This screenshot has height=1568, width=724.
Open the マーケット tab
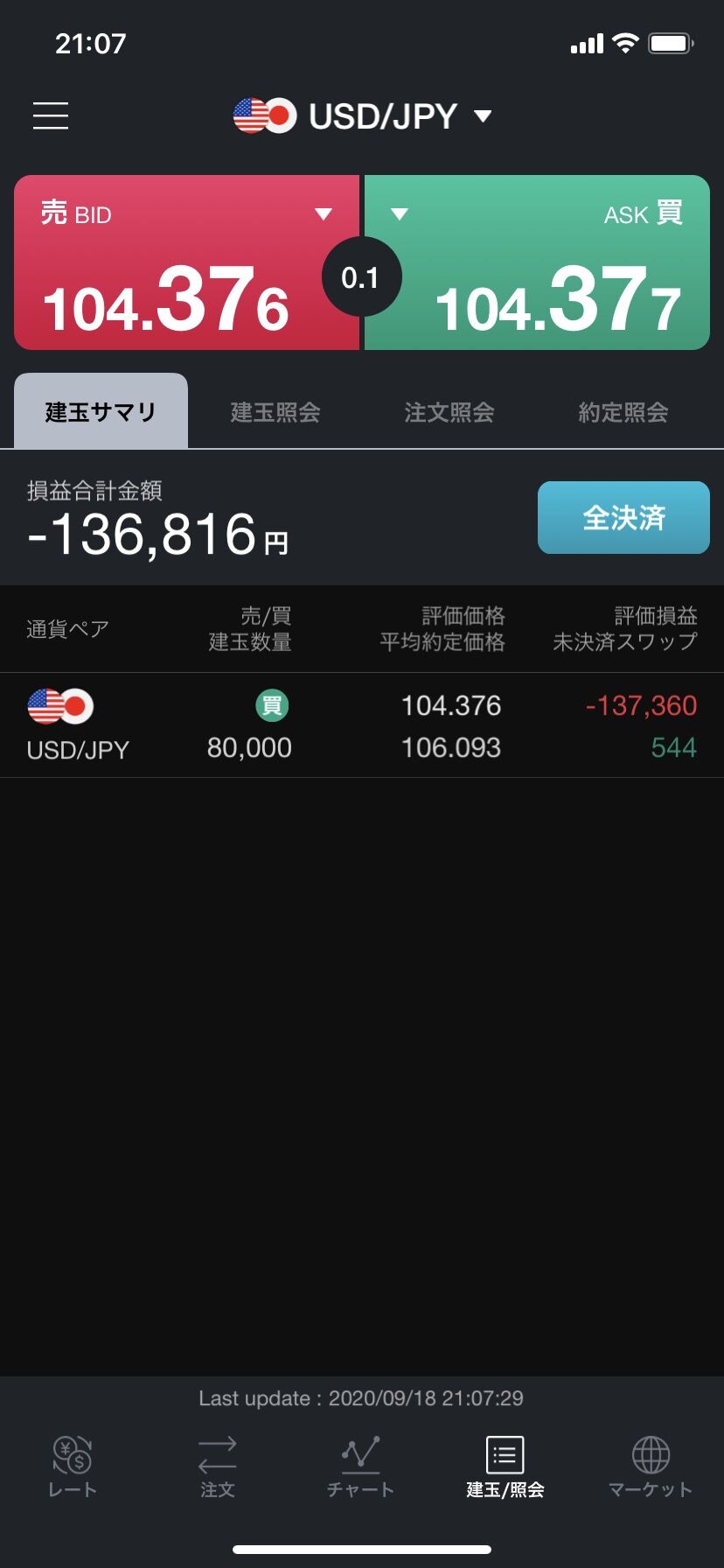[650, 1467]
